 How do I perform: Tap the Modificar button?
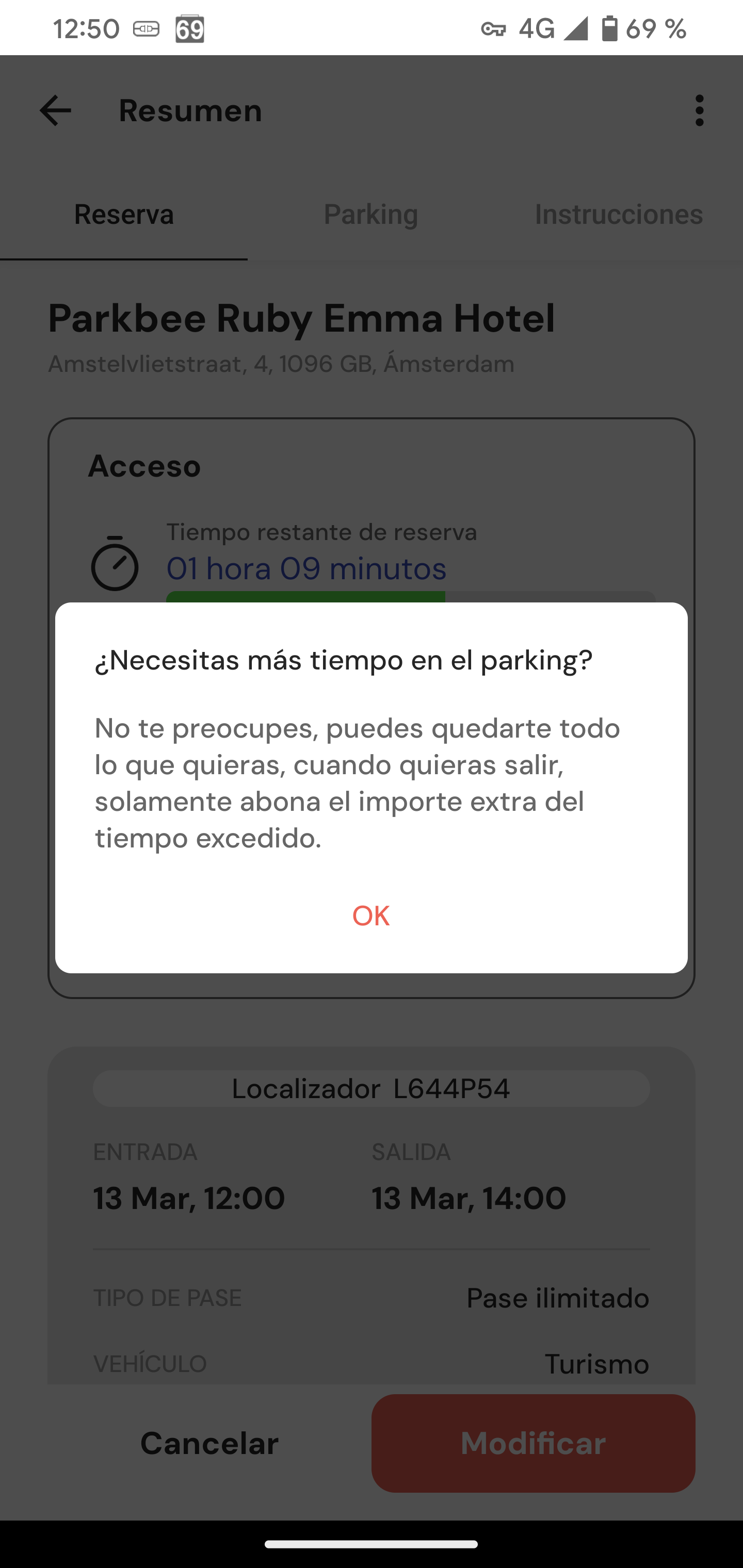(x=533, y=1442)
